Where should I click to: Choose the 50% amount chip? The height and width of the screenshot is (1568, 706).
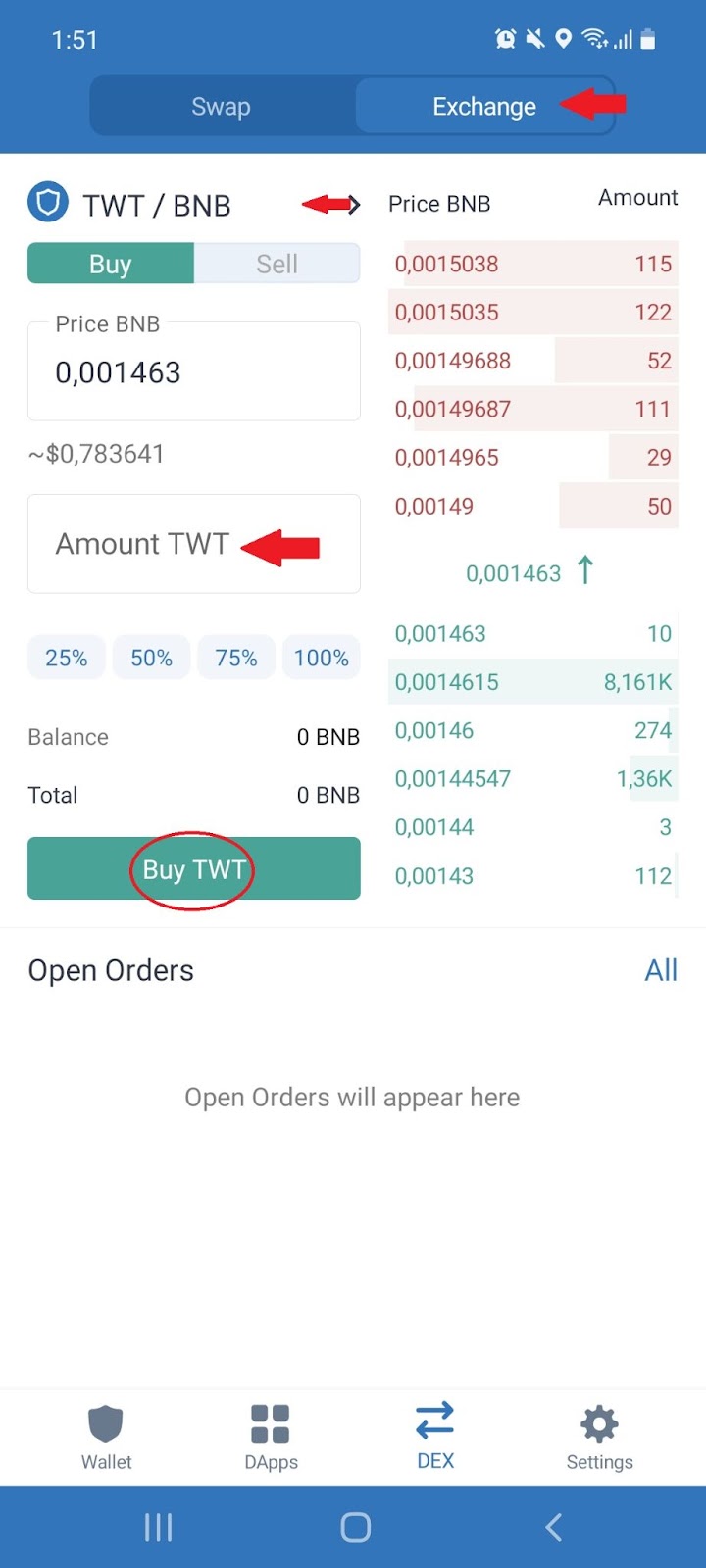pos(152,658)
